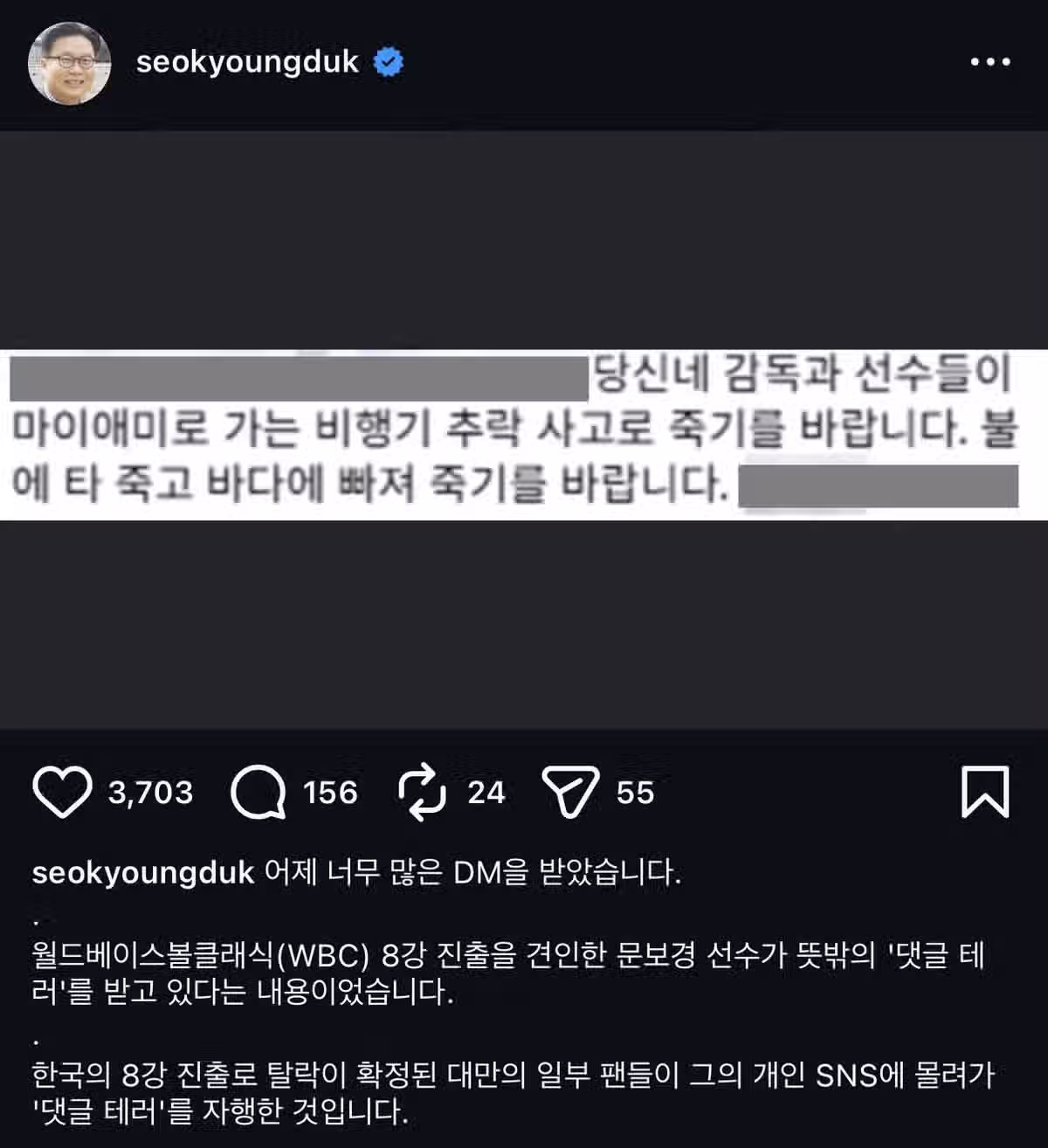
Task: Repost this post with the repost icon
Action: 422,792
